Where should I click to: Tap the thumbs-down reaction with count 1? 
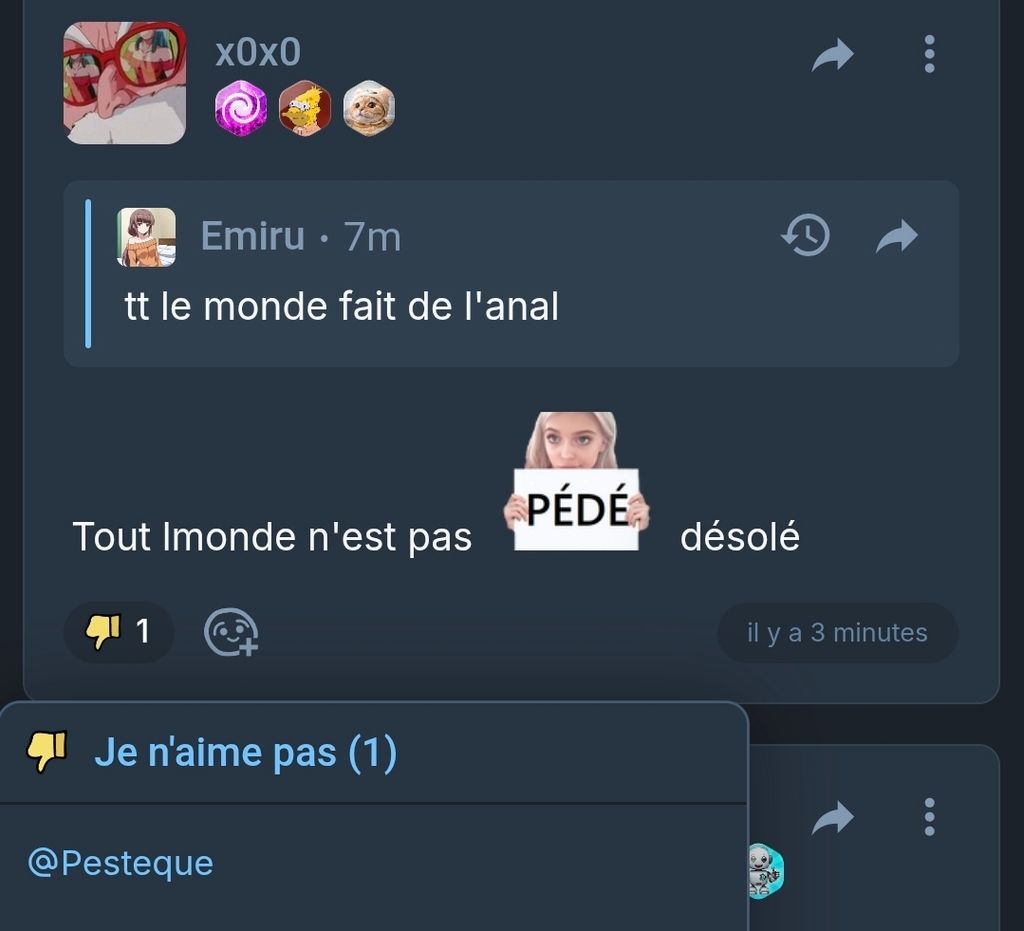click(x=119, y=632)
